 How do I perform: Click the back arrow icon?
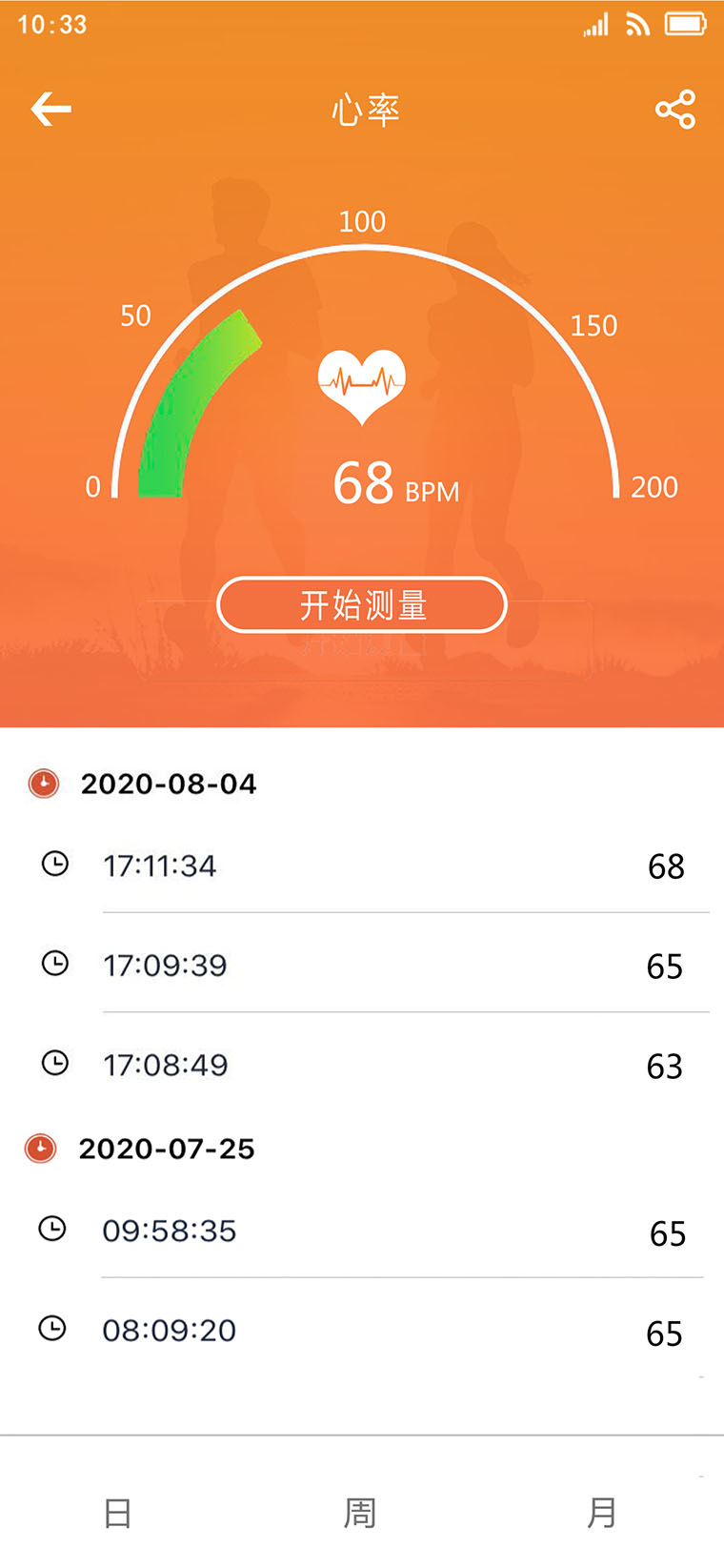click(50, 108)
